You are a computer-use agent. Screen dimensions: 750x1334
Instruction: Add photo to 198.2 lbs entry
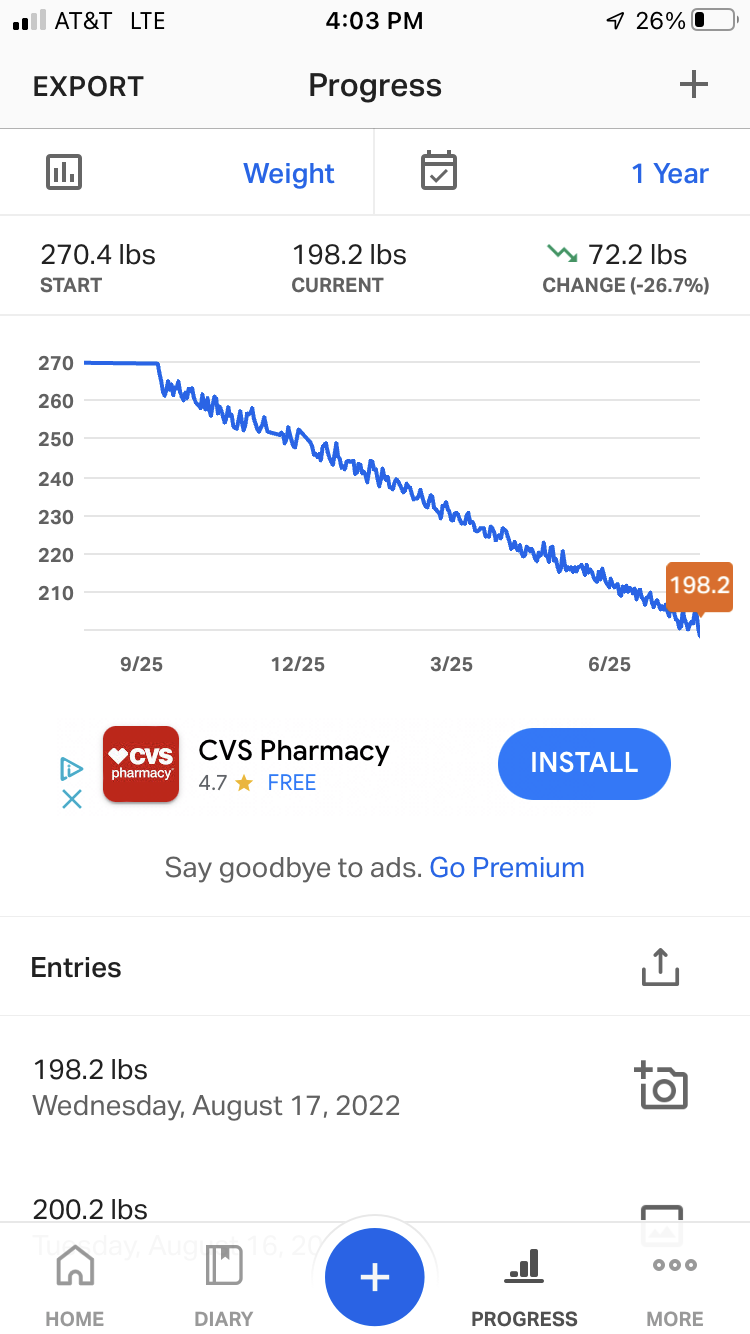[x=661, y=1086]
